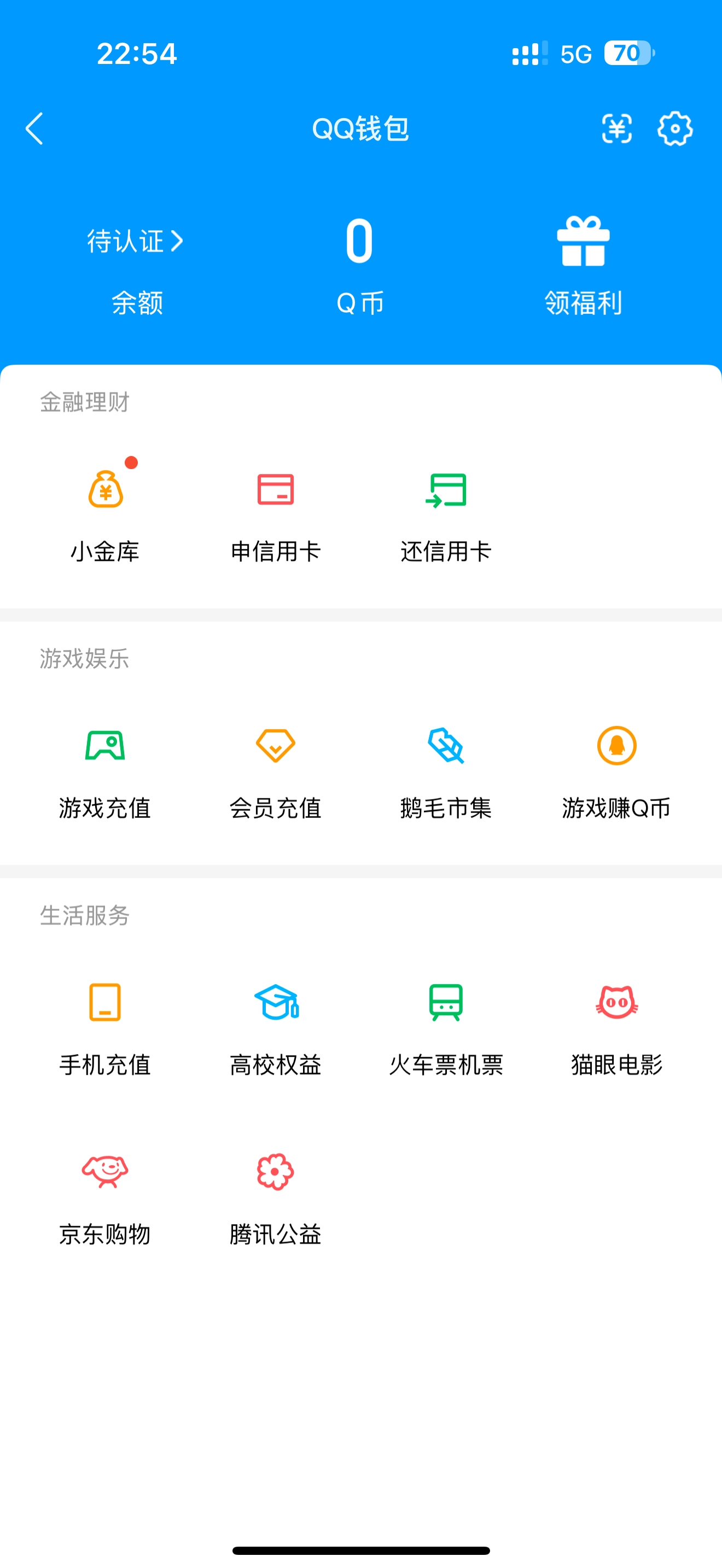Tap the gift icon to claim 领福利 benefits
Screen dimensions: 722x1568
pos(583,242)
